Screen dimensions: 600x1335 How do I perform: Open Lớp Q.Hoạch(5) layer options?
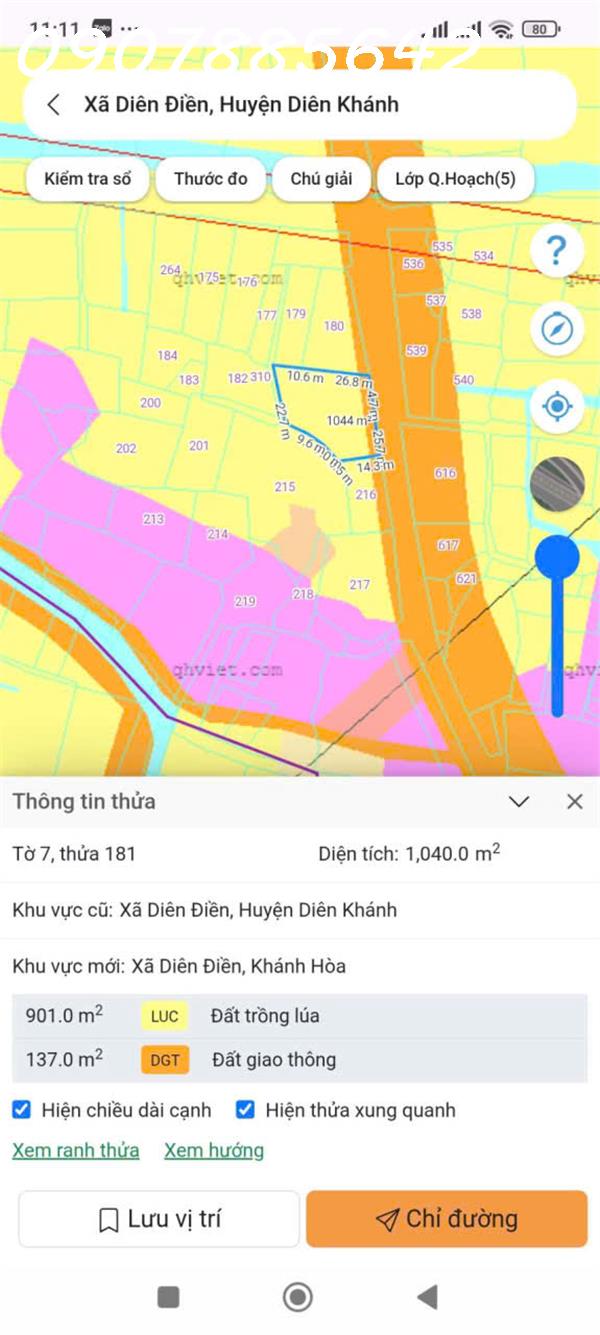point(455,179)
